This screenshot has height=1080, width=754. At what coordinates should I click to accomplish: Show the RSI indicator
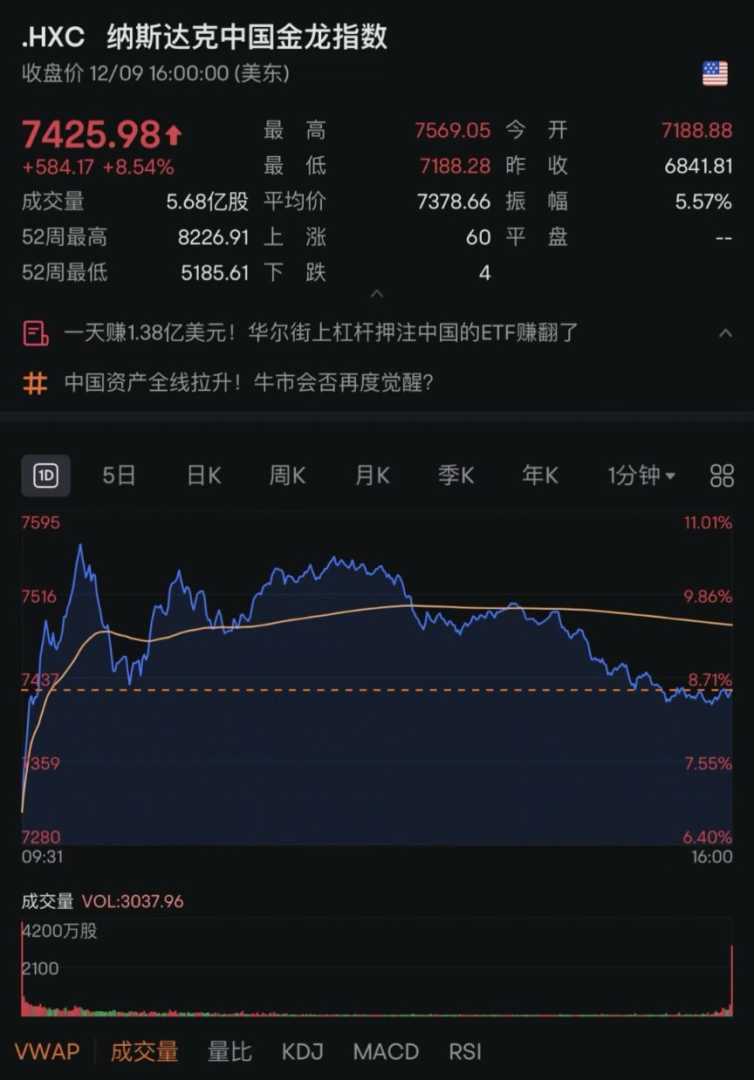[464, 1051]
